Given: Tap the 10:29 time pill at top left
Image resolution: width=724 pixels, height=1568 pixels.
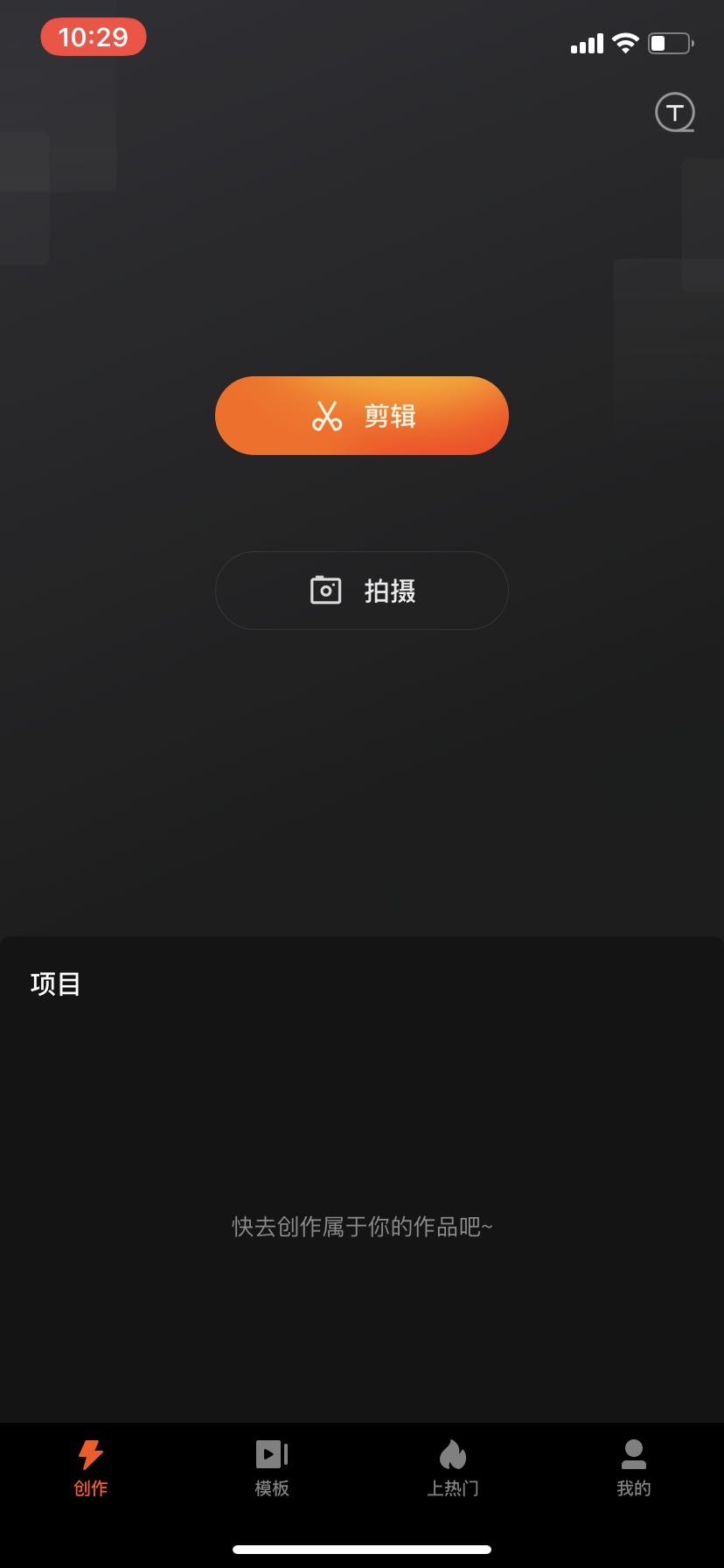Looking at the screenshot, I should (93, 37).
